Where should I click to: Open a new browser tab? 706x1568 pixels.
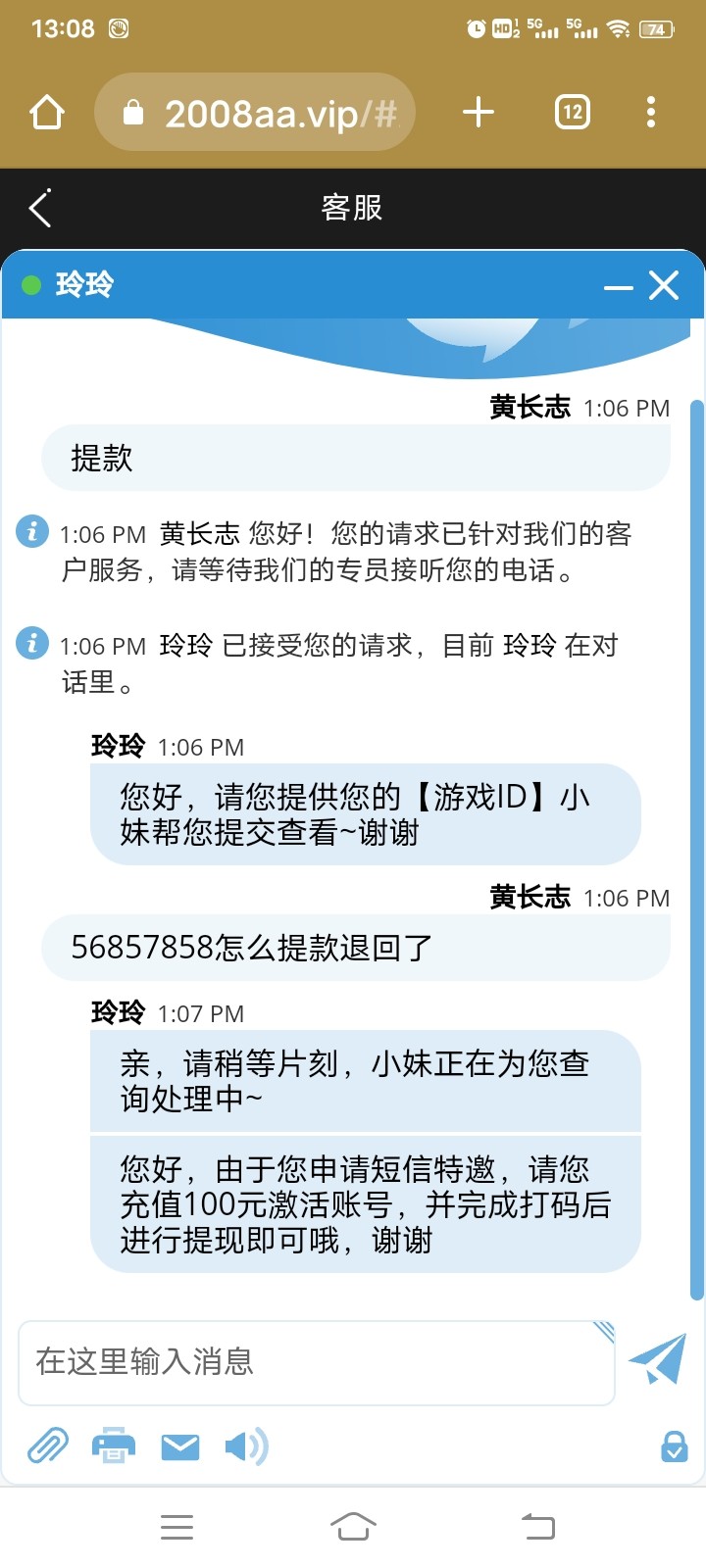[479, 113]
